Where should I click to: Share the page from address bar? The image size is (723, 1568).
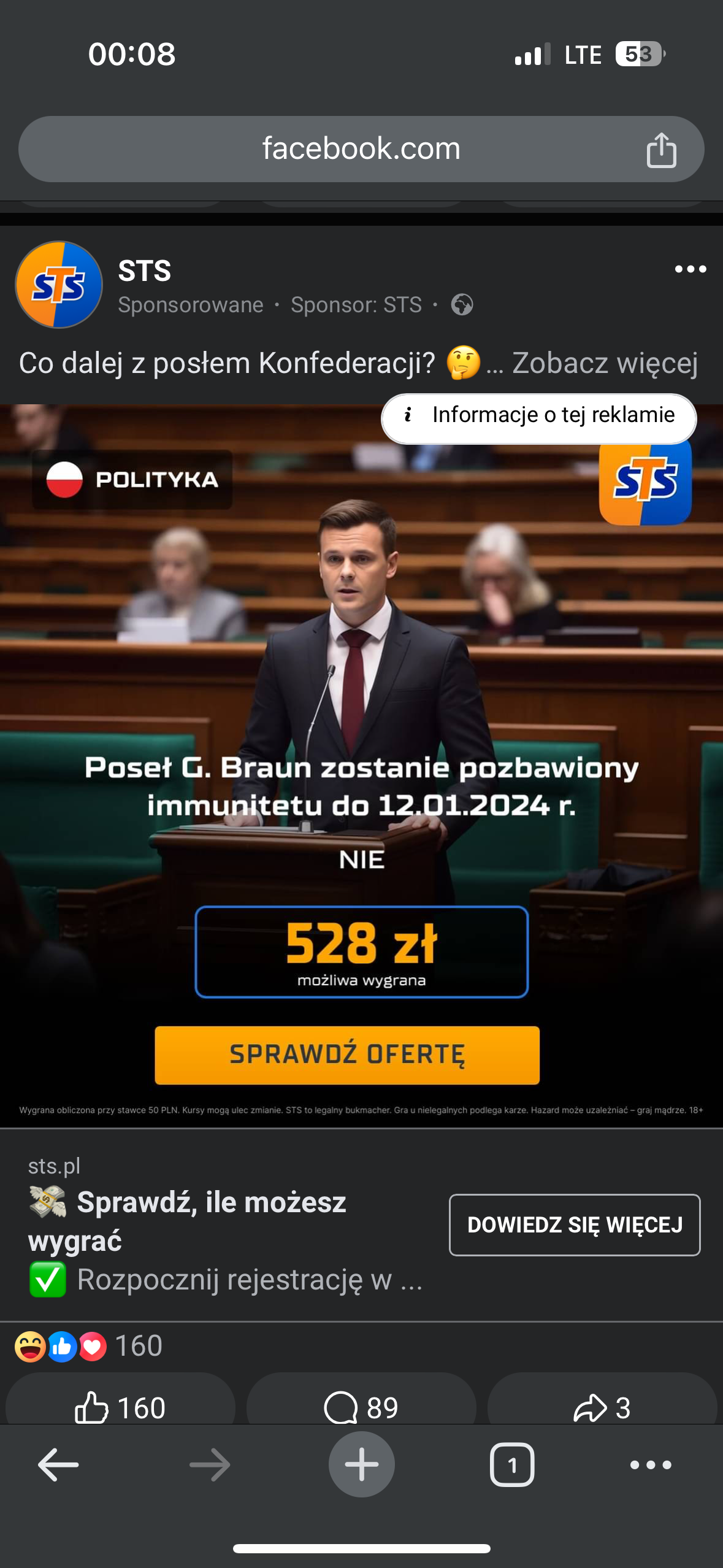661,150
